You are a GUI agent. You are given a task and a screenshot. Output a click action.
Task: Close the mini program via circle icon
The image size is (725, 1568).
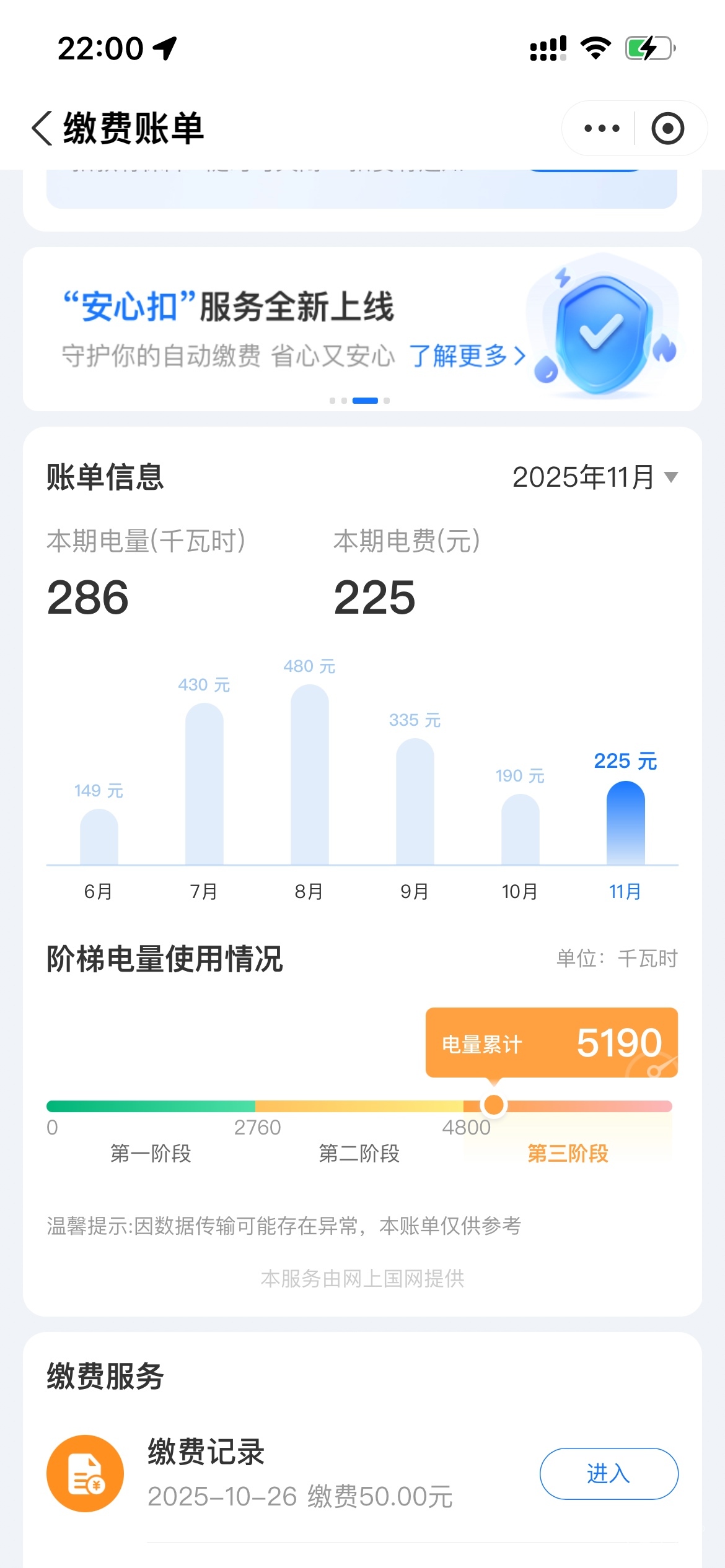click(667, 129)
